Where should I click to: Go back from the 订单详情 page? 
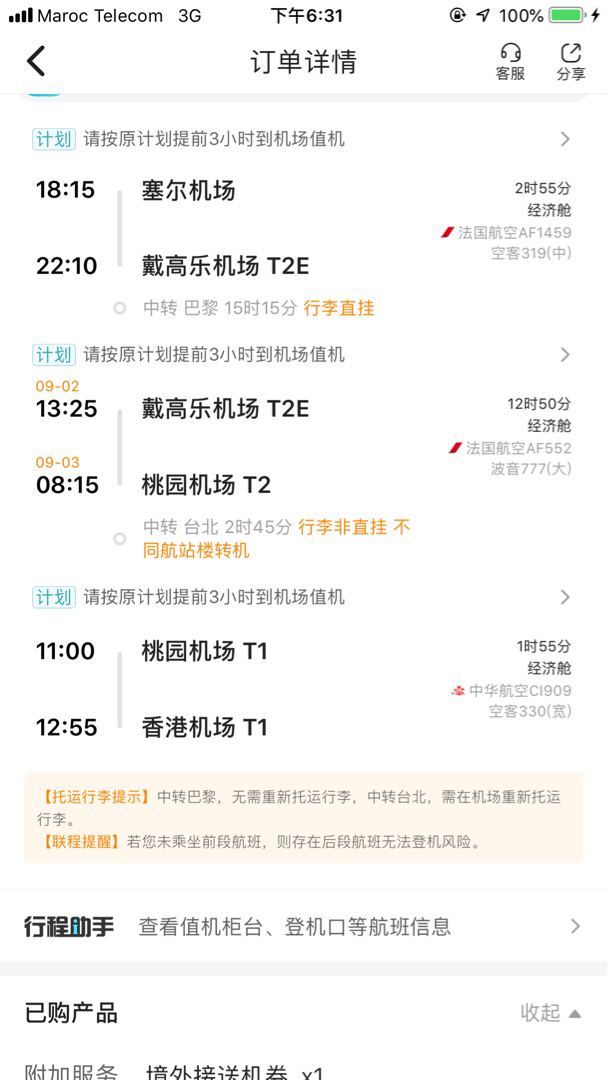[36, 61]
